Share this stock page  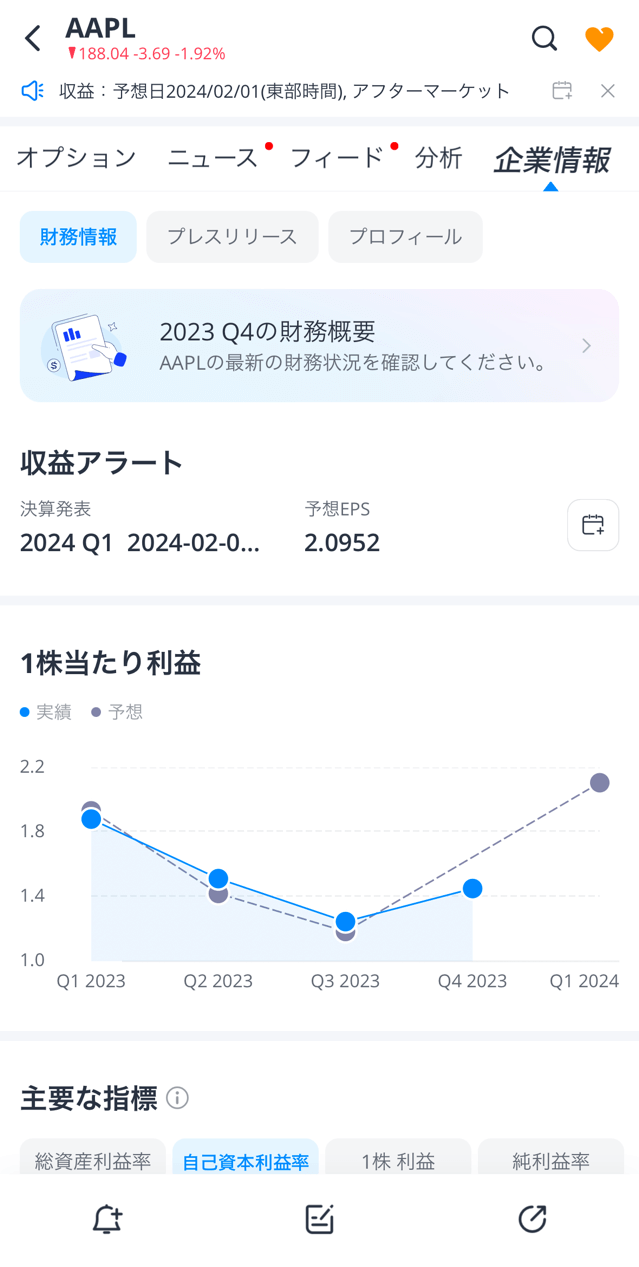532,1219
